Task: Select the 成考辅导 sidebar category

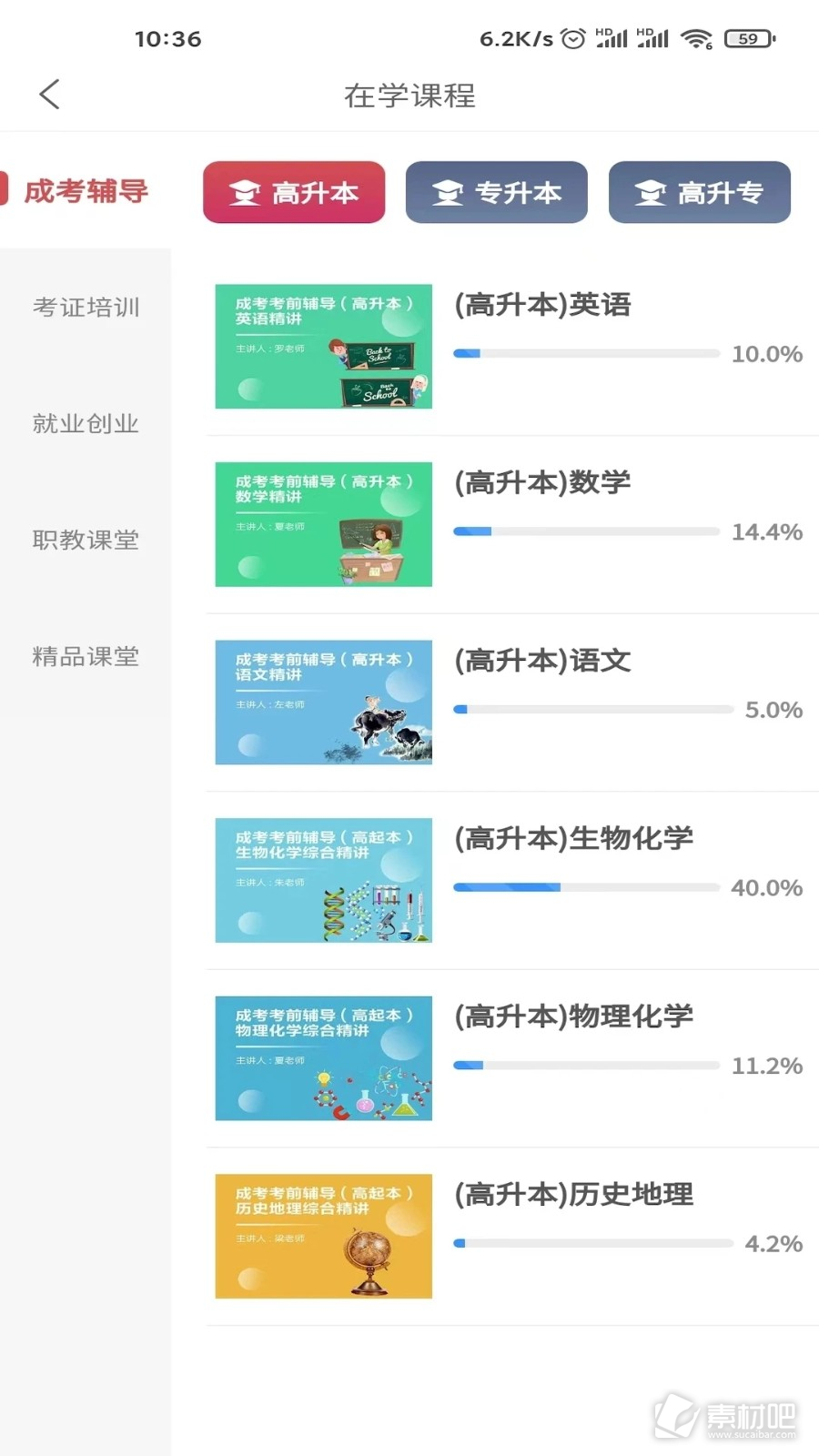Action: click(x=86, y=191)
